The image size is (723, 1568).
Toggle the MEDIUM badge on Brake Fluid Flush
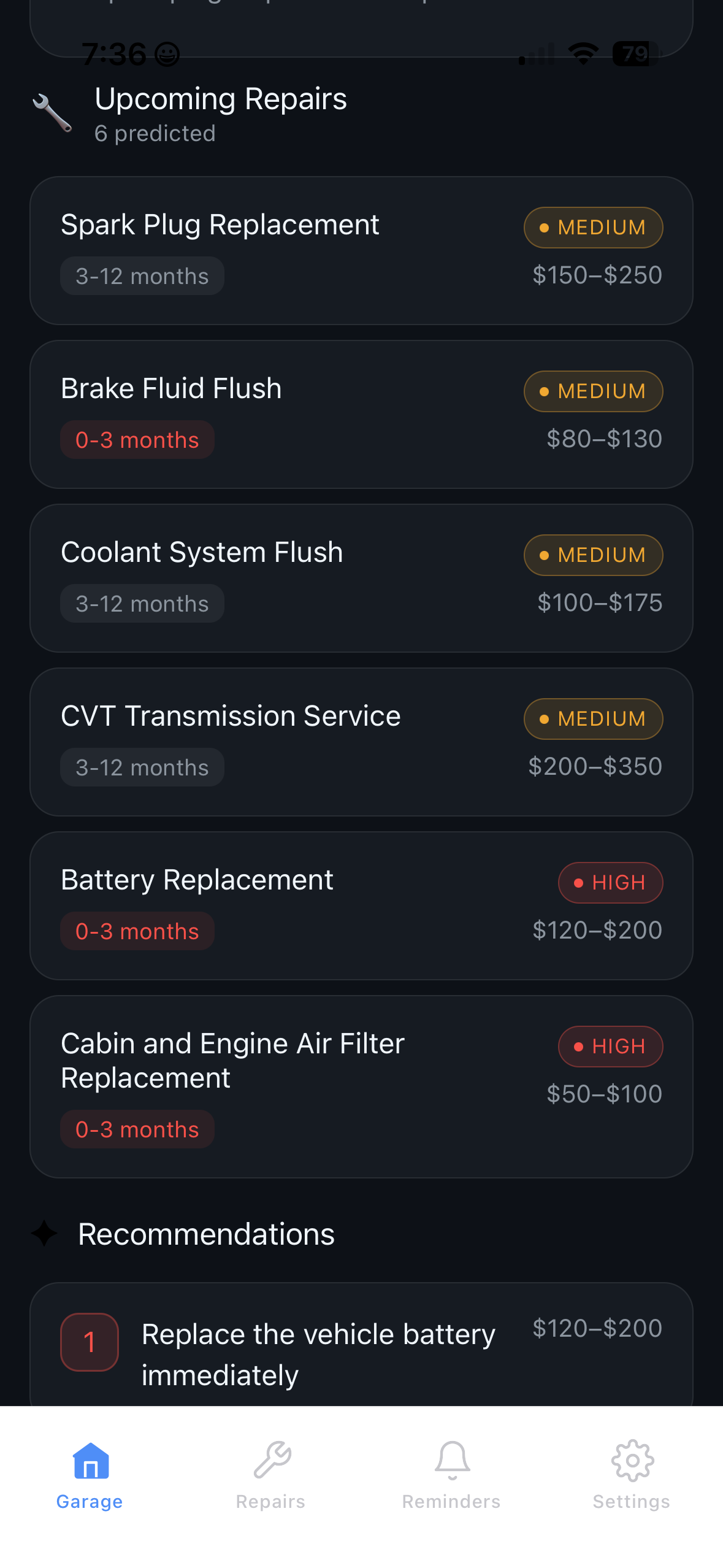tap(592, 391)
